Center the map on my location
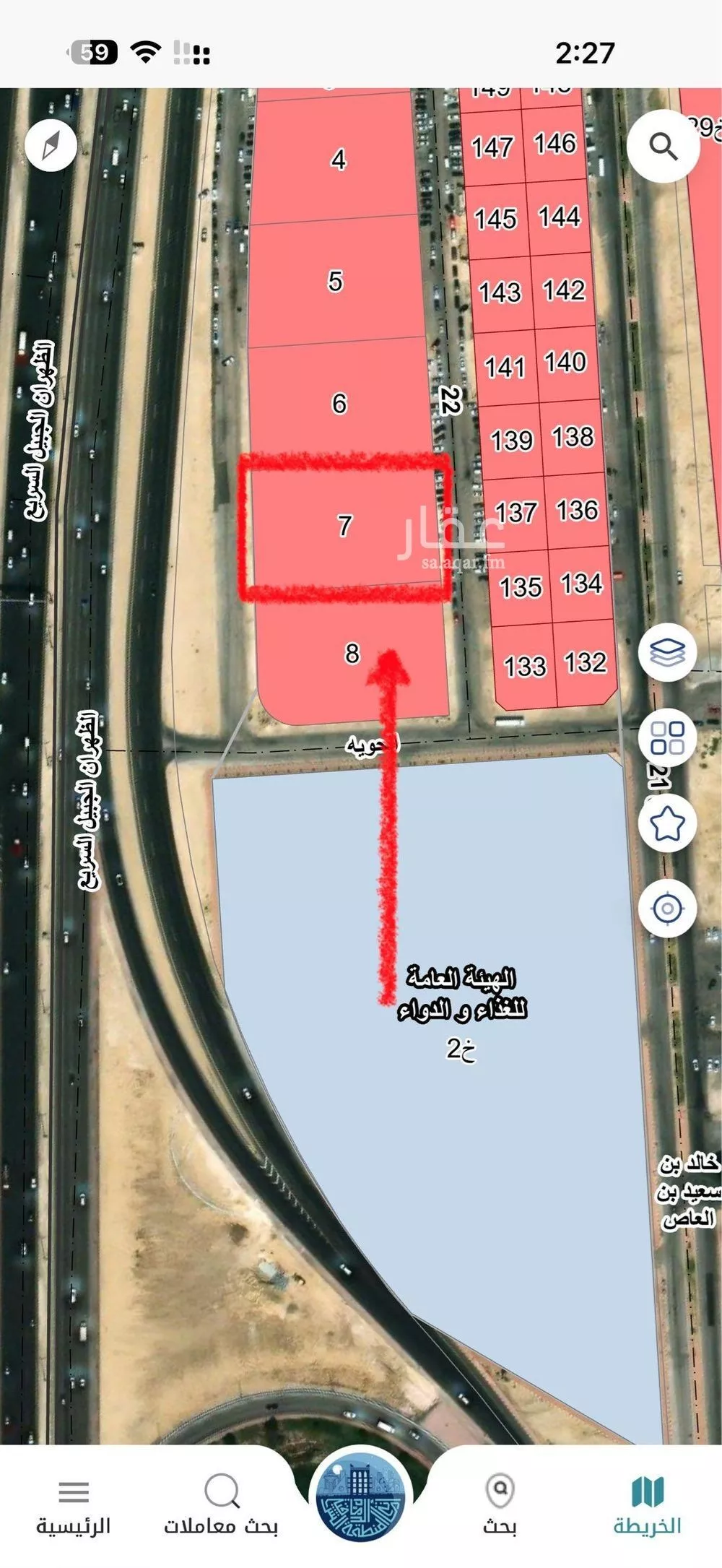The width and height of the screenshot is (722, 1568). pos(667,908)
